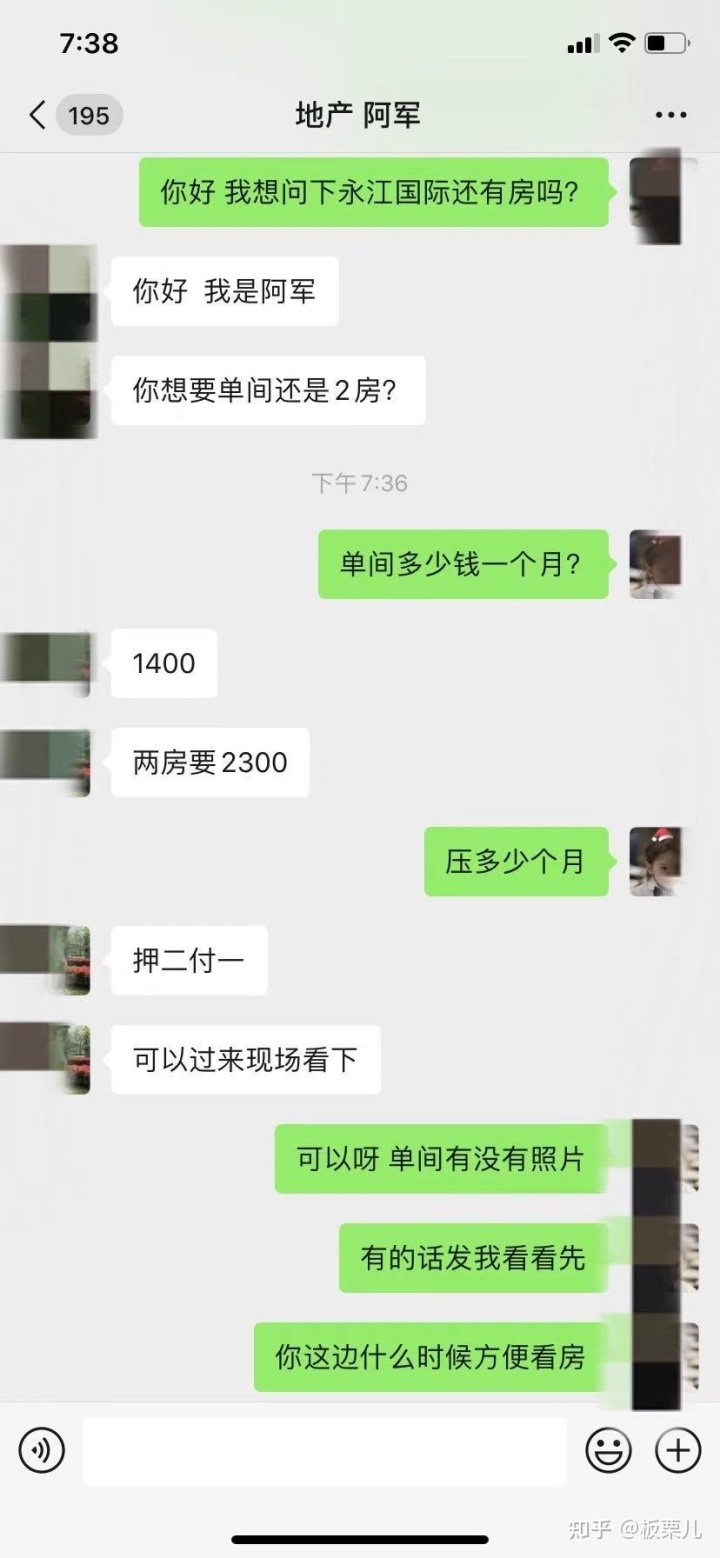This screenshot has width=720, height=1558.
Task: Switch to voice message input
Action: coord(41,1450)
